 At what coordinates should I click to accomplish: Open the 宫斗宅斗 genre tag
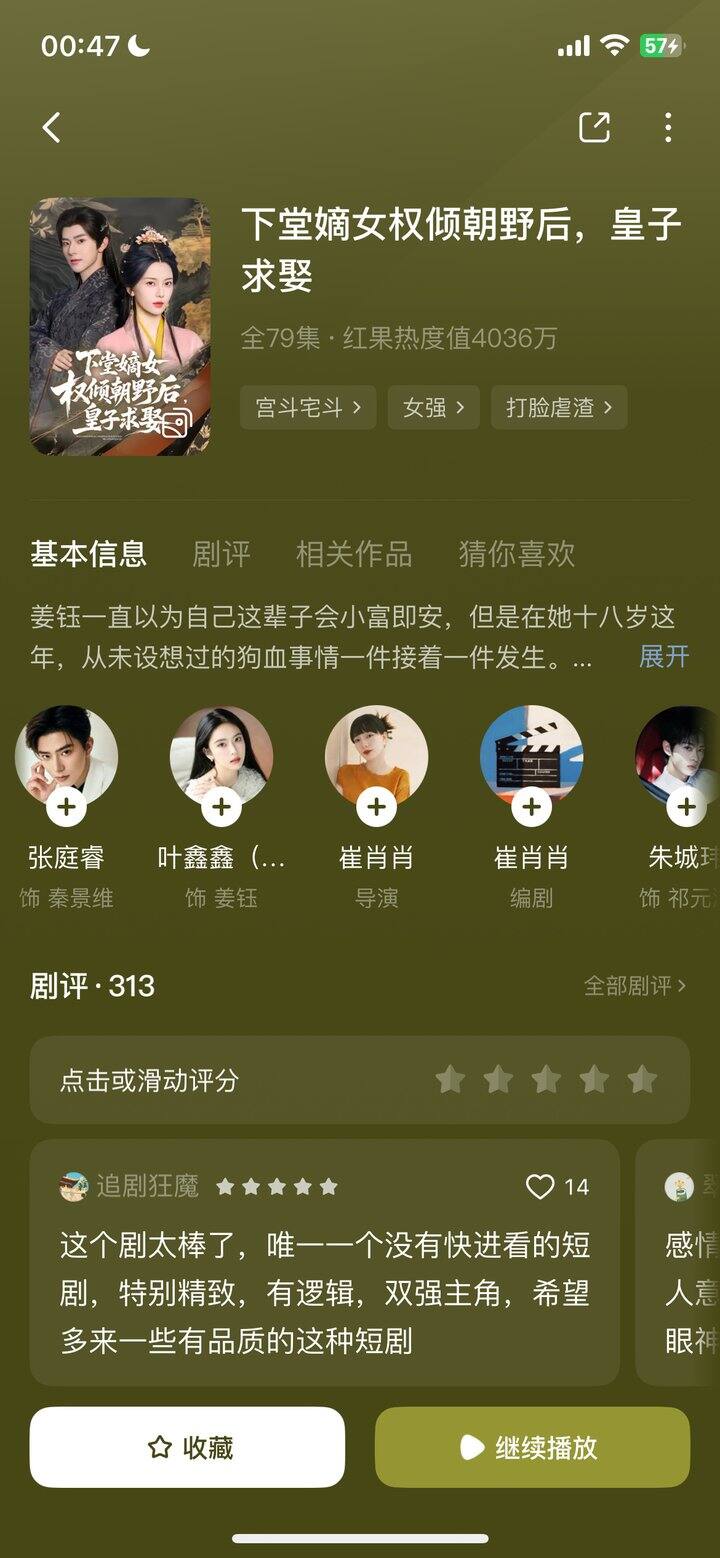(307, 407)
